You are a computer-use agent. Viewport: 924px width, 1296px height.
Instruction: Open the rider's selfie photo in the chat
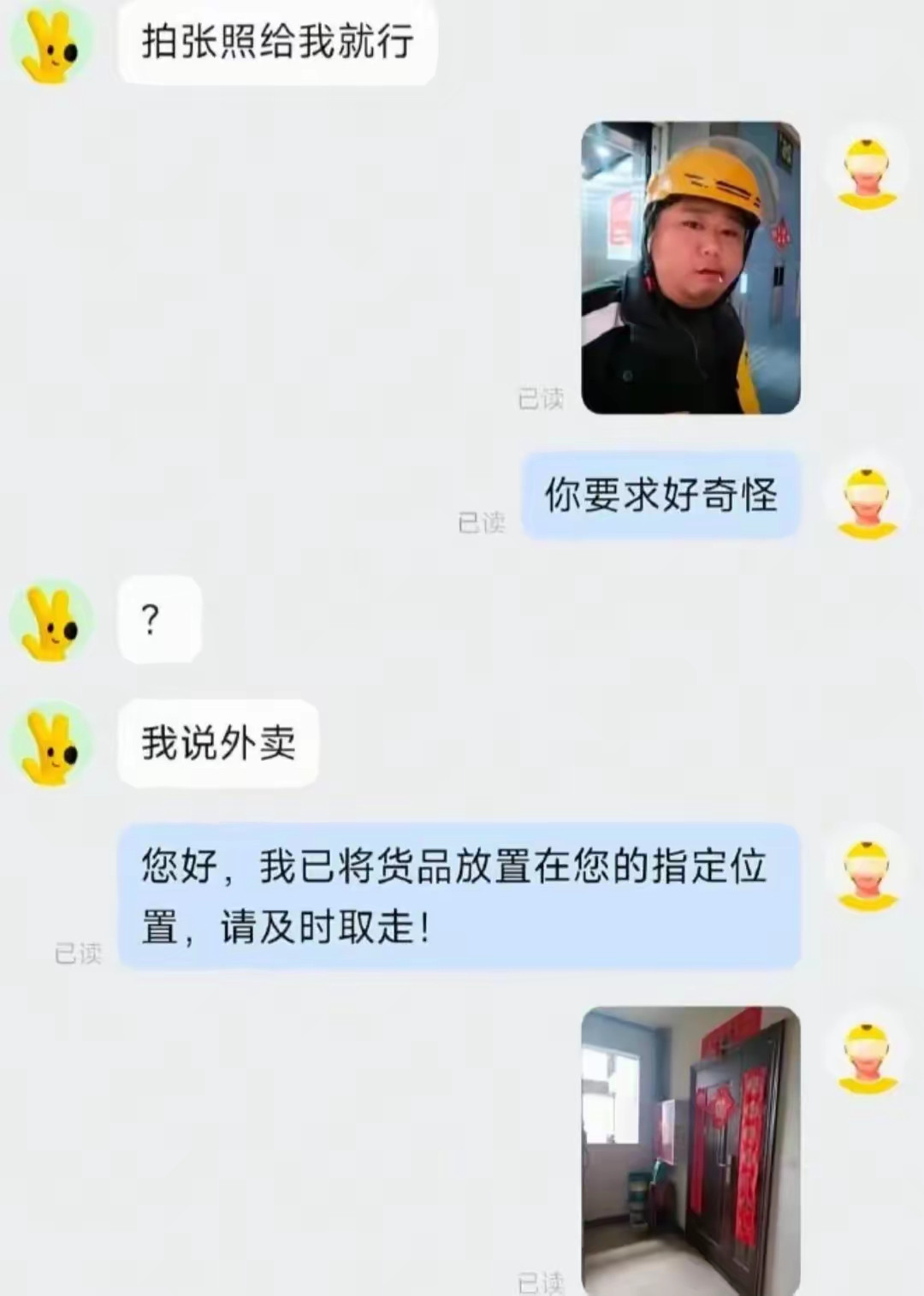coord(693,270)
